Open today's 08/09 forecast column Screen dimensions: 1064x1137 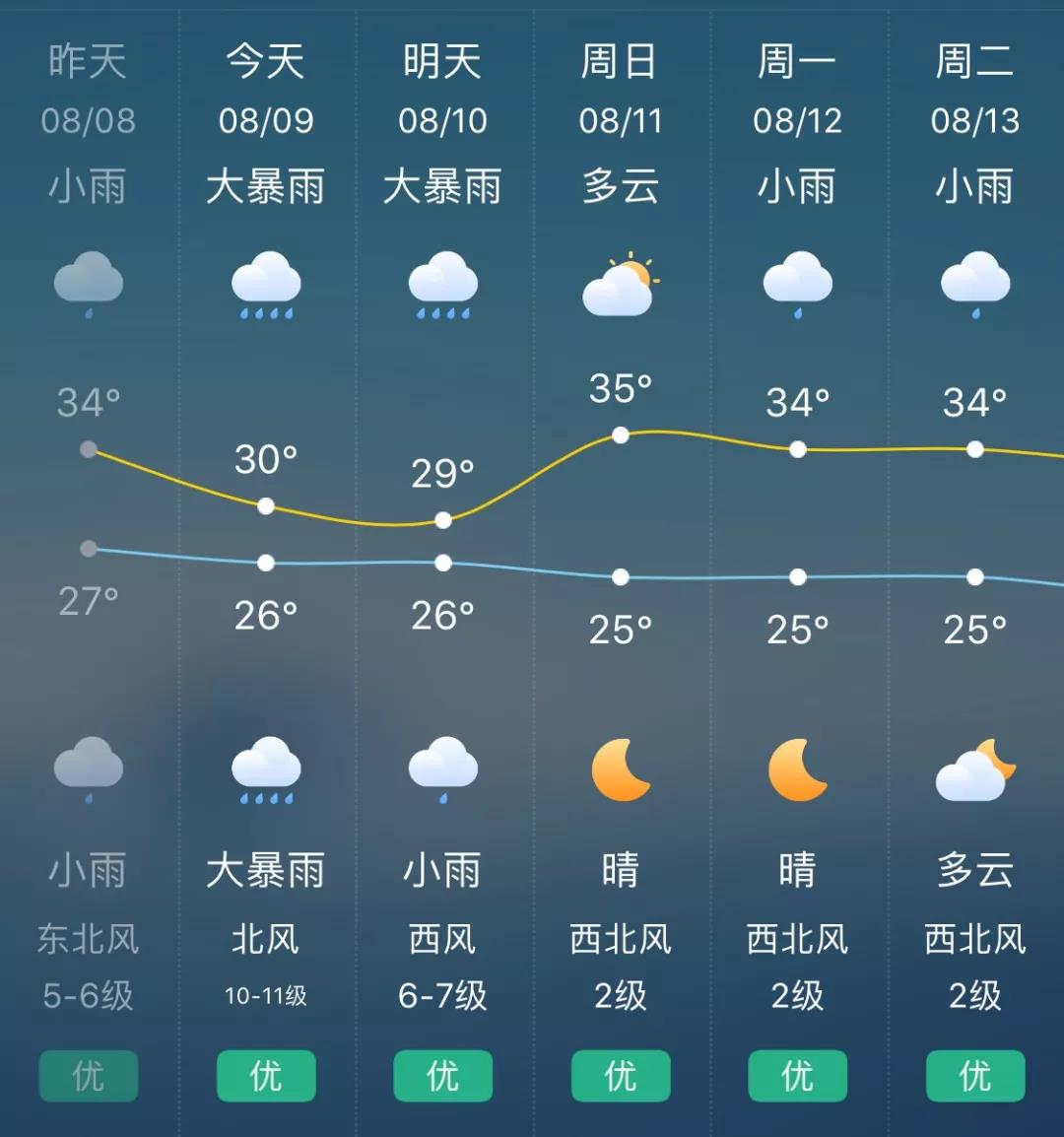point(266,568)
